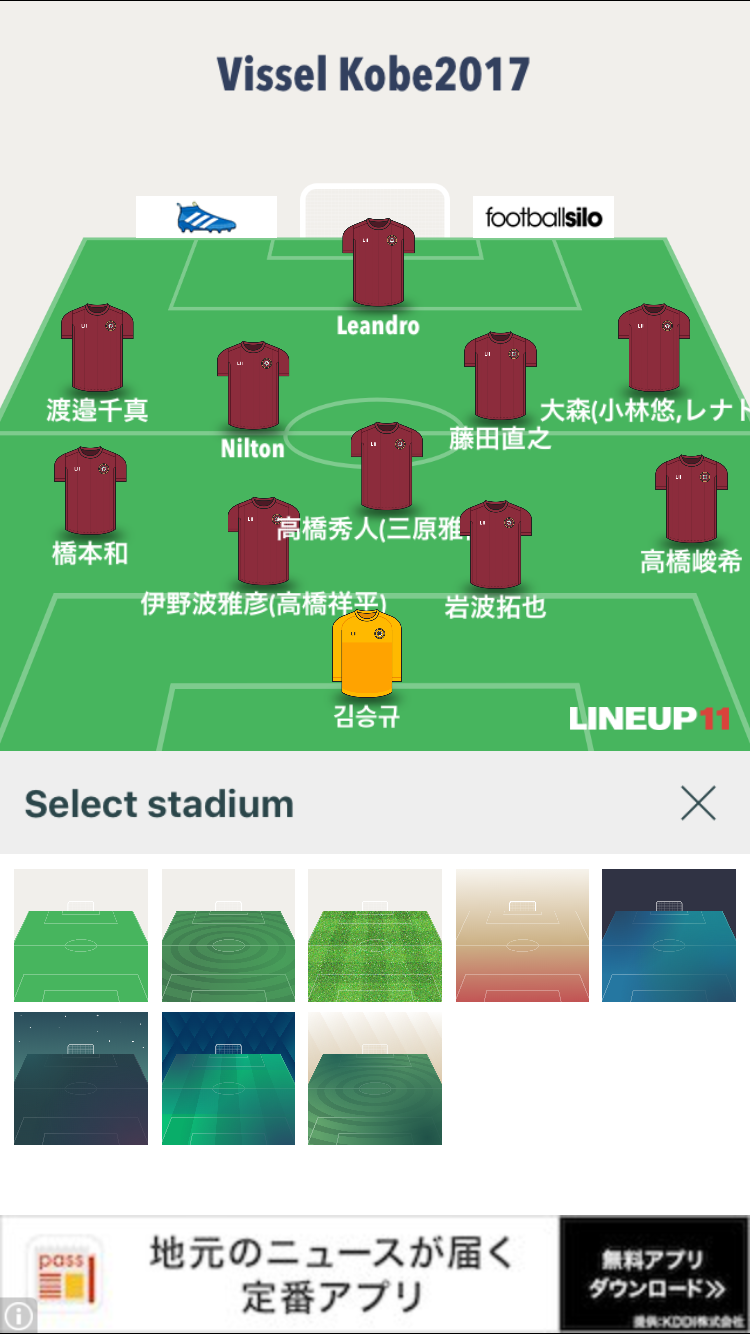Open the 無料アプリダウンロード ad banner
This screenshot has height=1334, width=750.
click(x=654, y=1274)
